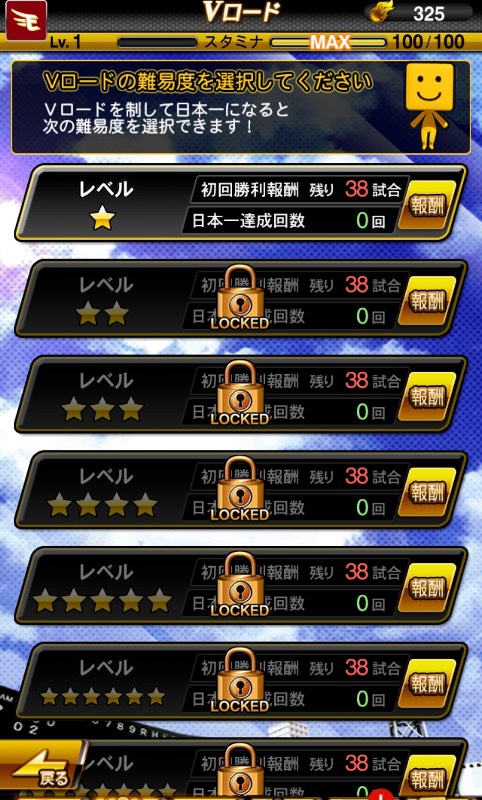Open rewards for the six-star level
Image resolution: width=482 pixels, height=800 pixels.
(x=427, y=684)
